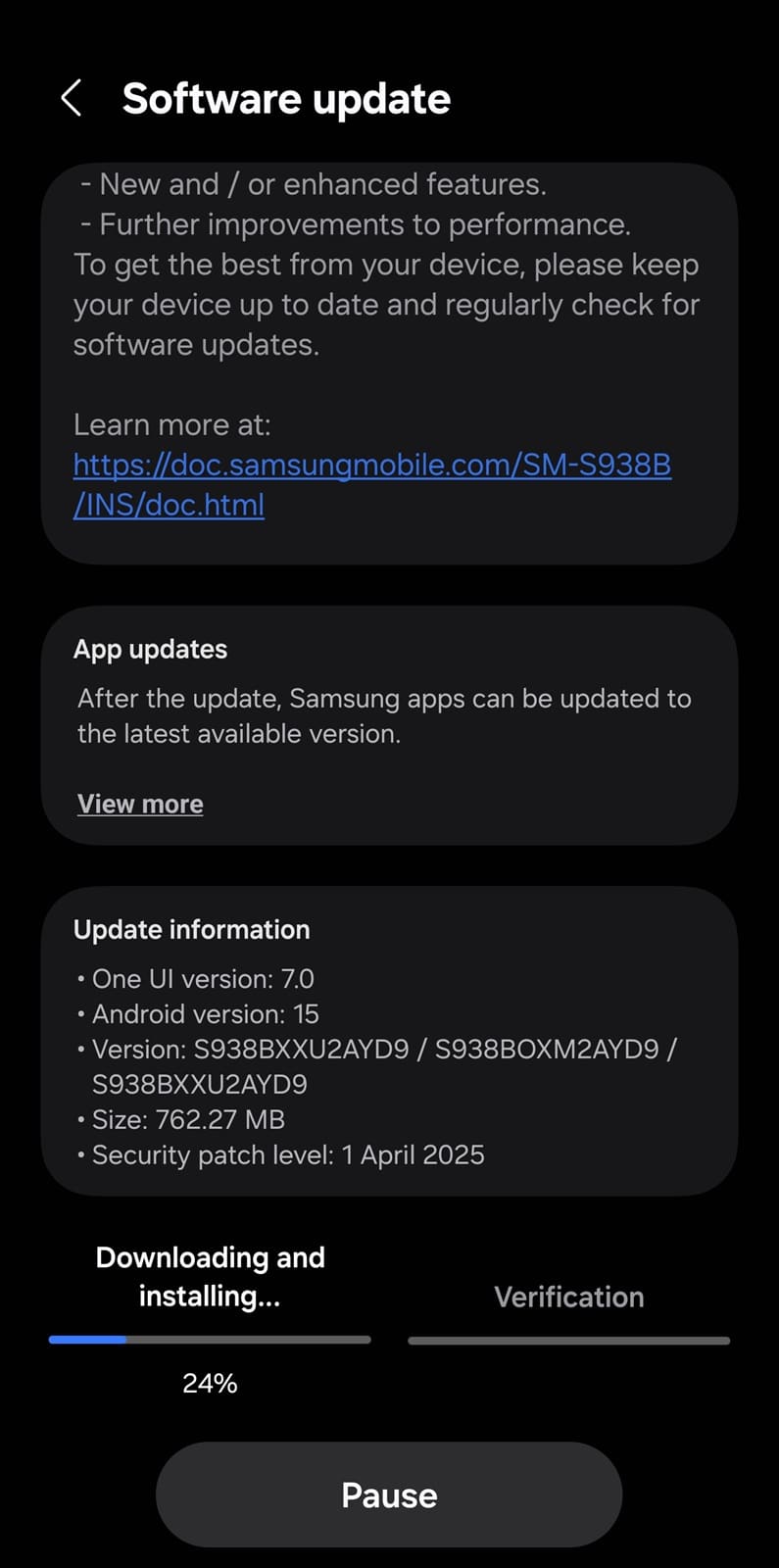The height and width of the screenshot is (1568, 779).
Task: Tap View more under App updates
Action: pyautogui.click(x=140, y=804)
